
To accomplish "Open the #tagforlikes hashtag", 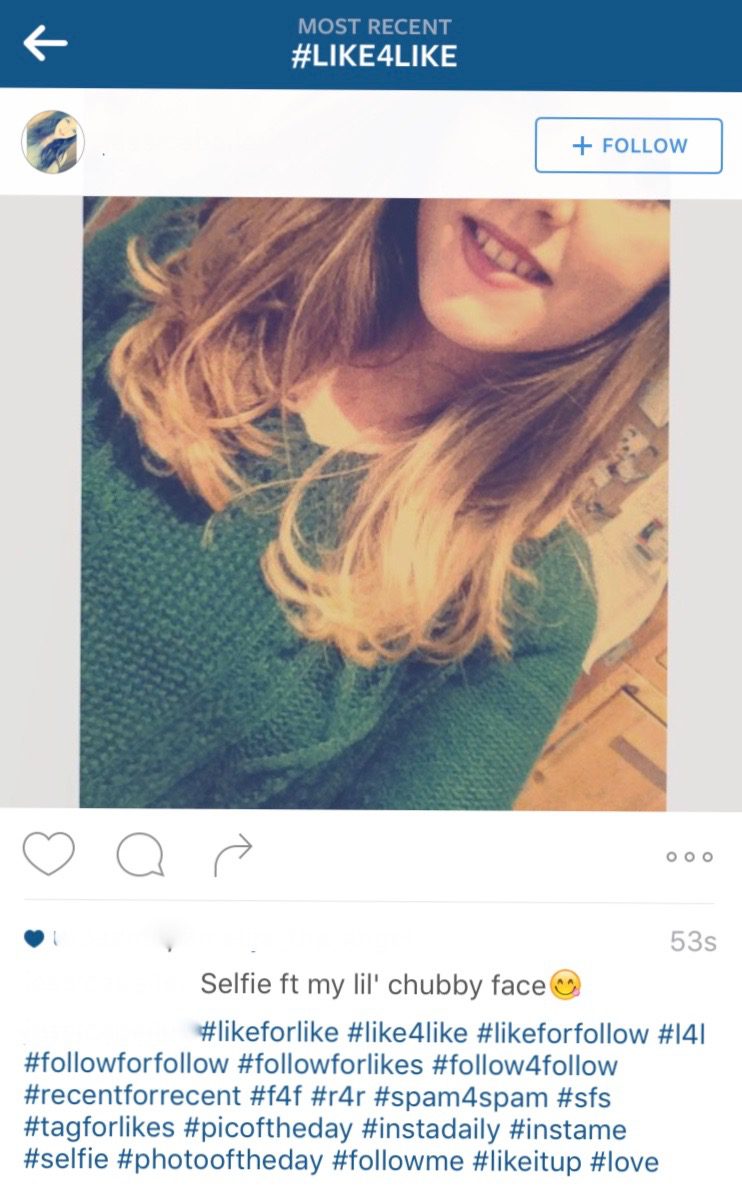I will click(x=99, y=1129).
